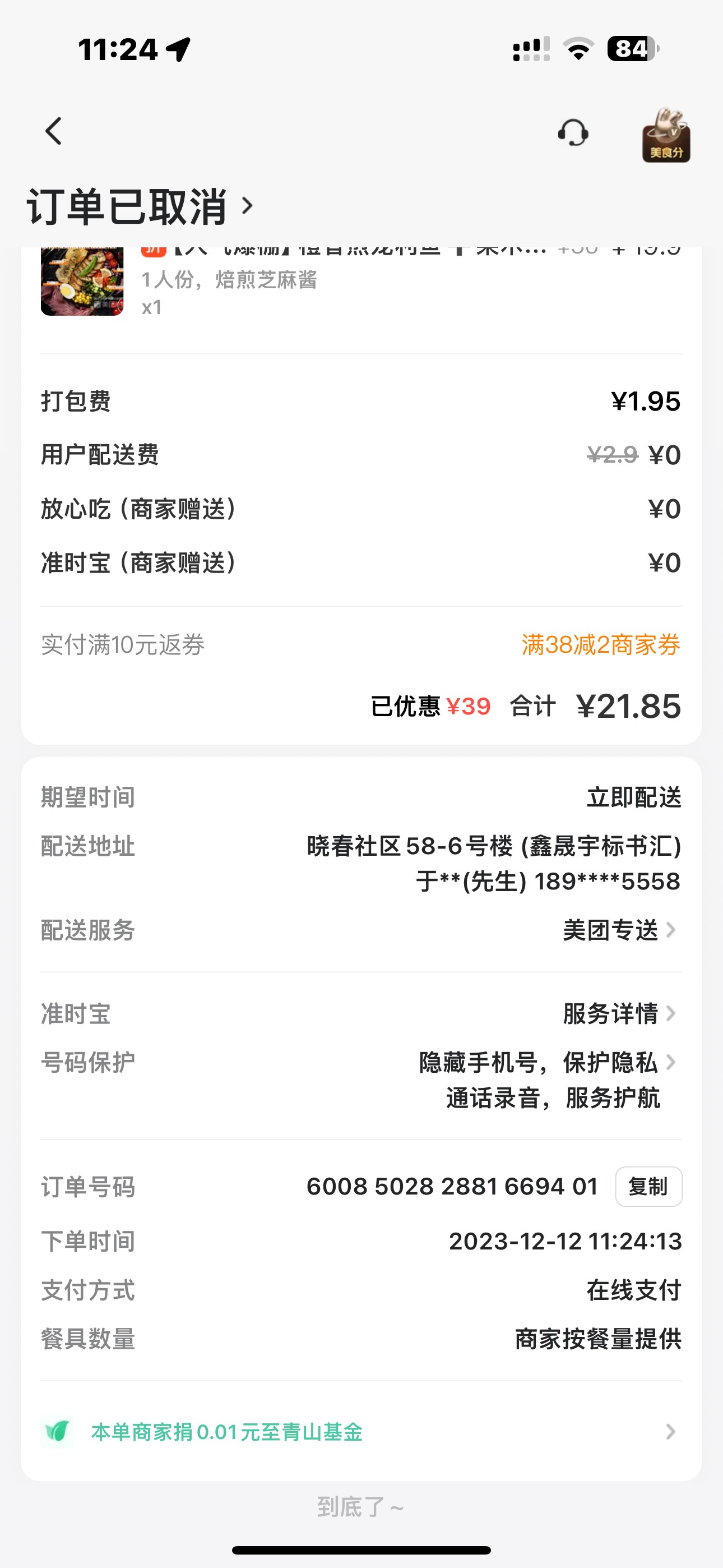This screenshot has height=1568, width=723.
Task: Tap the 满38减2商家券 coupon link
Action: pyautogui.click(x=600, y=644)
